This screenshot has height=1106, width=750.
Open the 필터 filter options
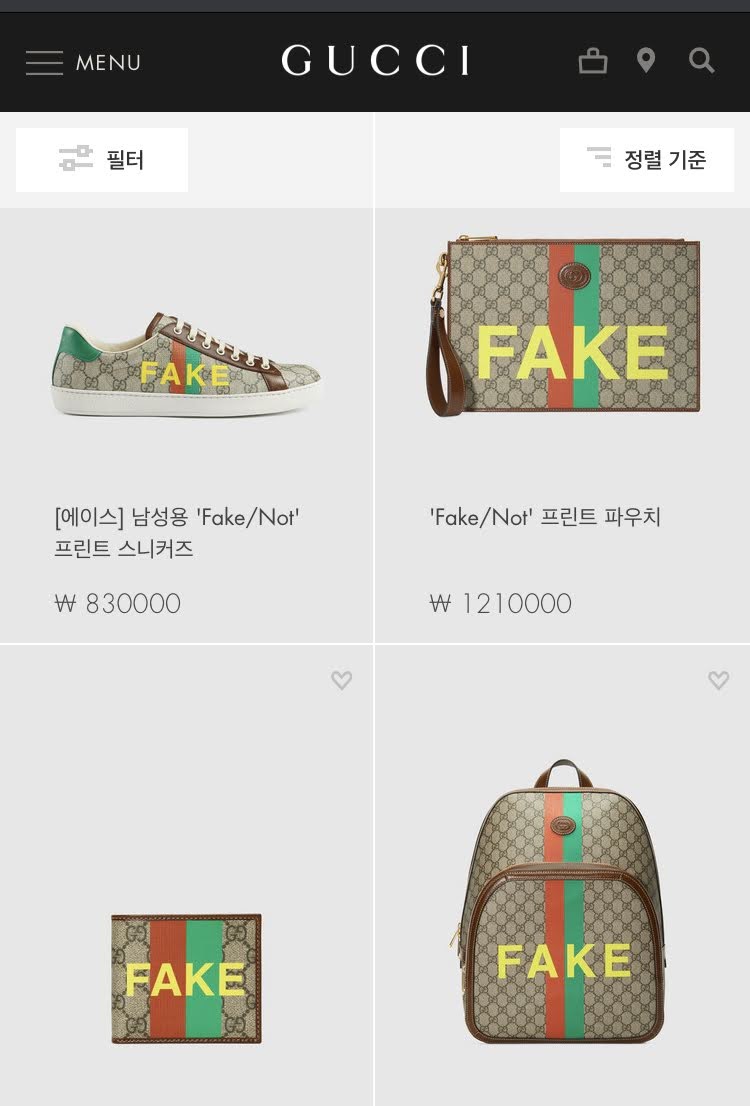[102, 159]
